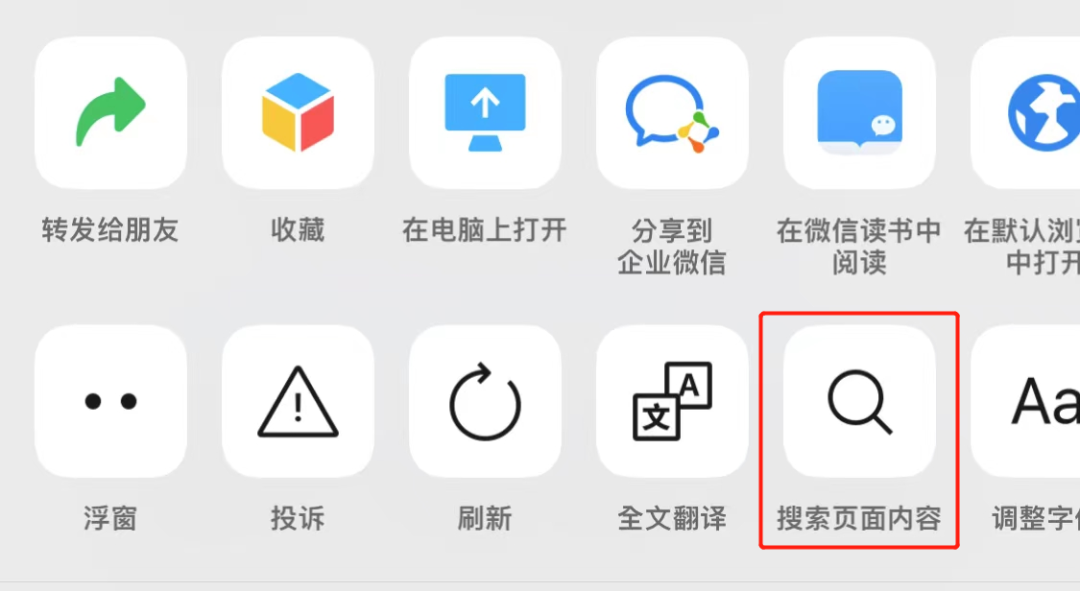Tap 搜索页面内容 to search the page
Viewport: 1080px width, 591px height.
[x=859, y=401]
